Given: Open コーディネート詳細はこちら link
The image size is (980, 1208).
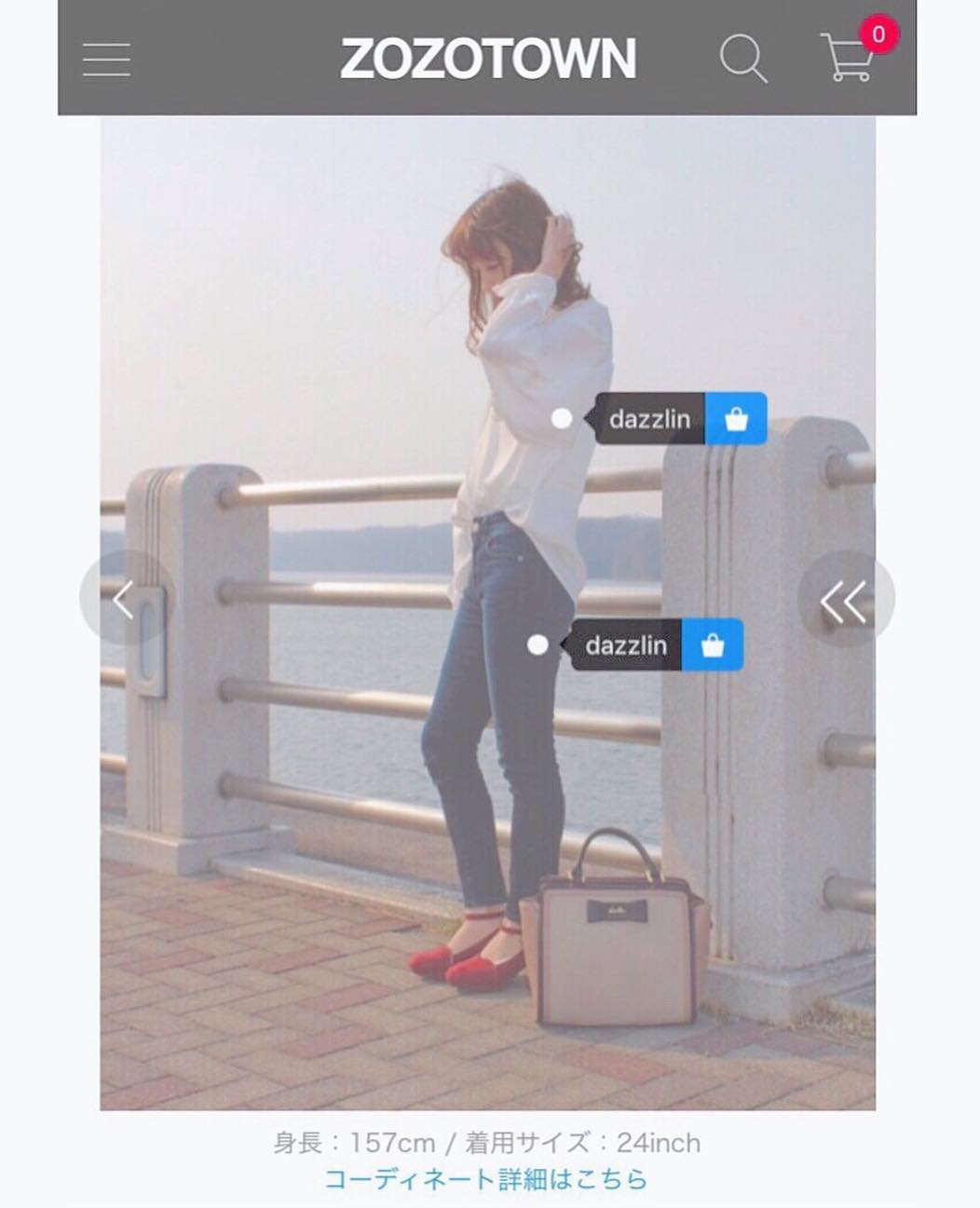Looking at the screenshot, I should click(485, 1179).
